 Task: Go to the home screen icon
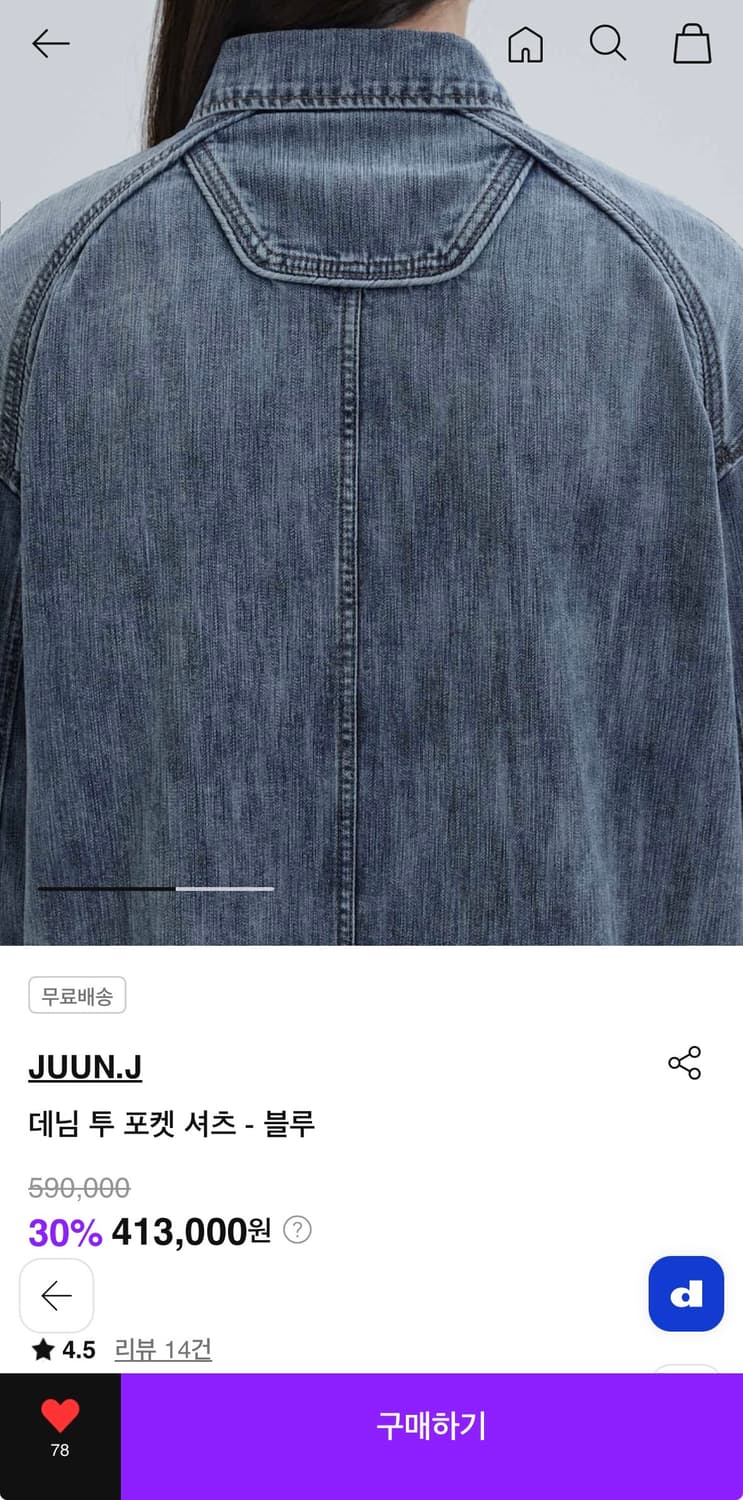click(527, 44)
